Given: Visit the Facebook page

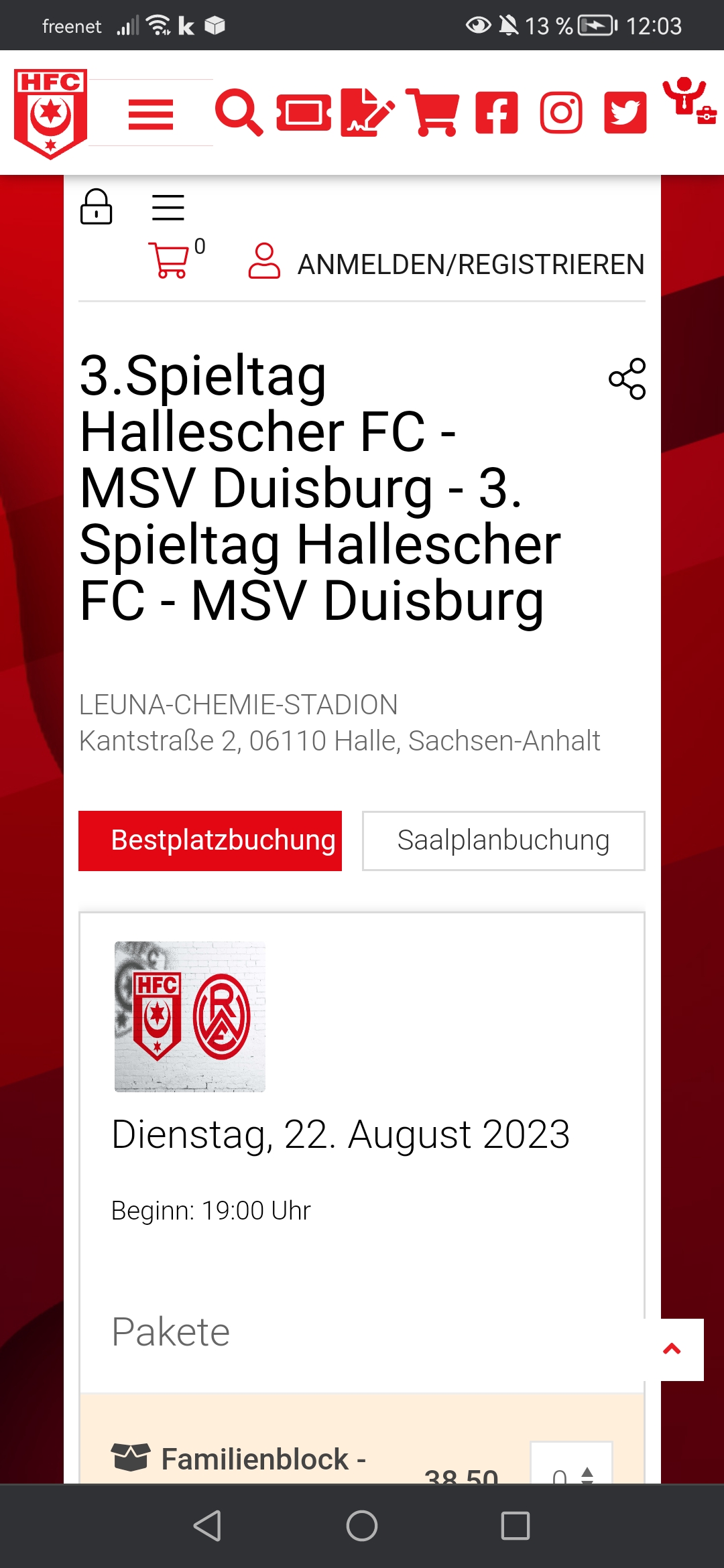Looking at the screenshot, I should tap(497, 113).
